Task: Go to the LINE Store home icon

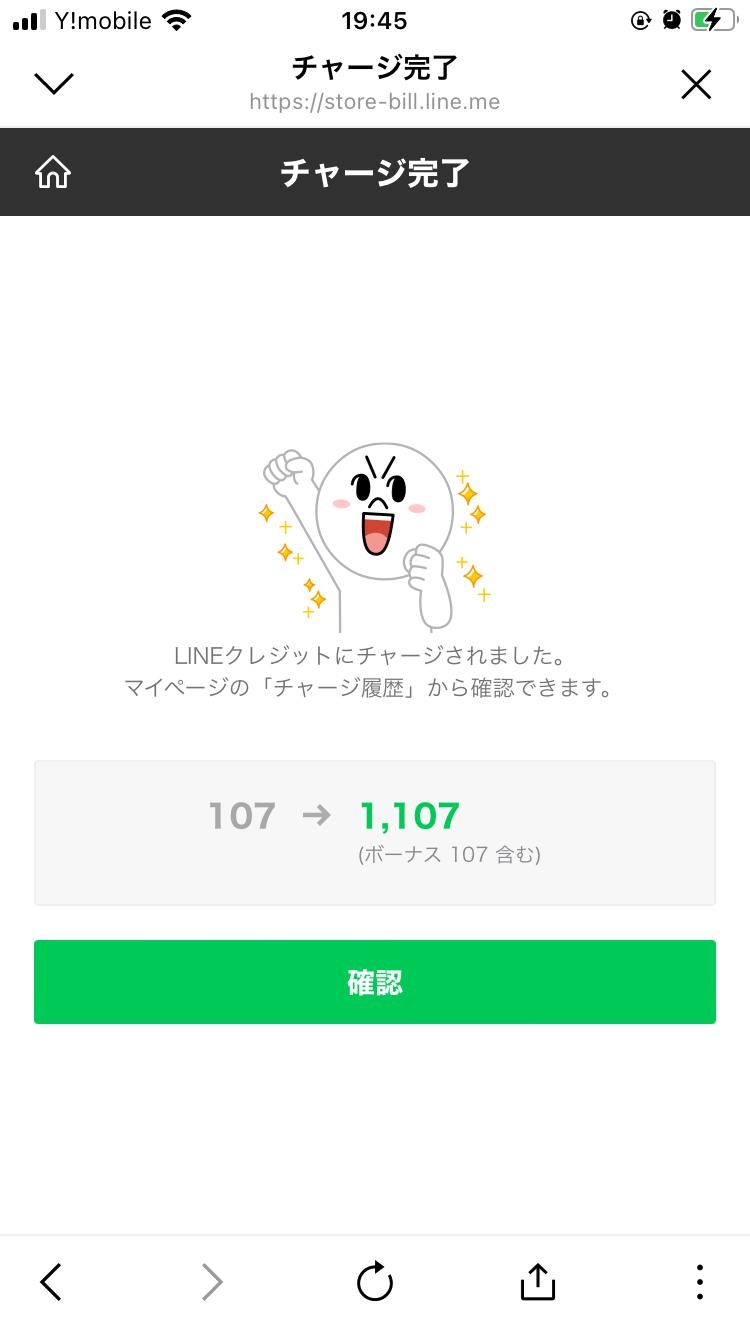Action: 53,173
